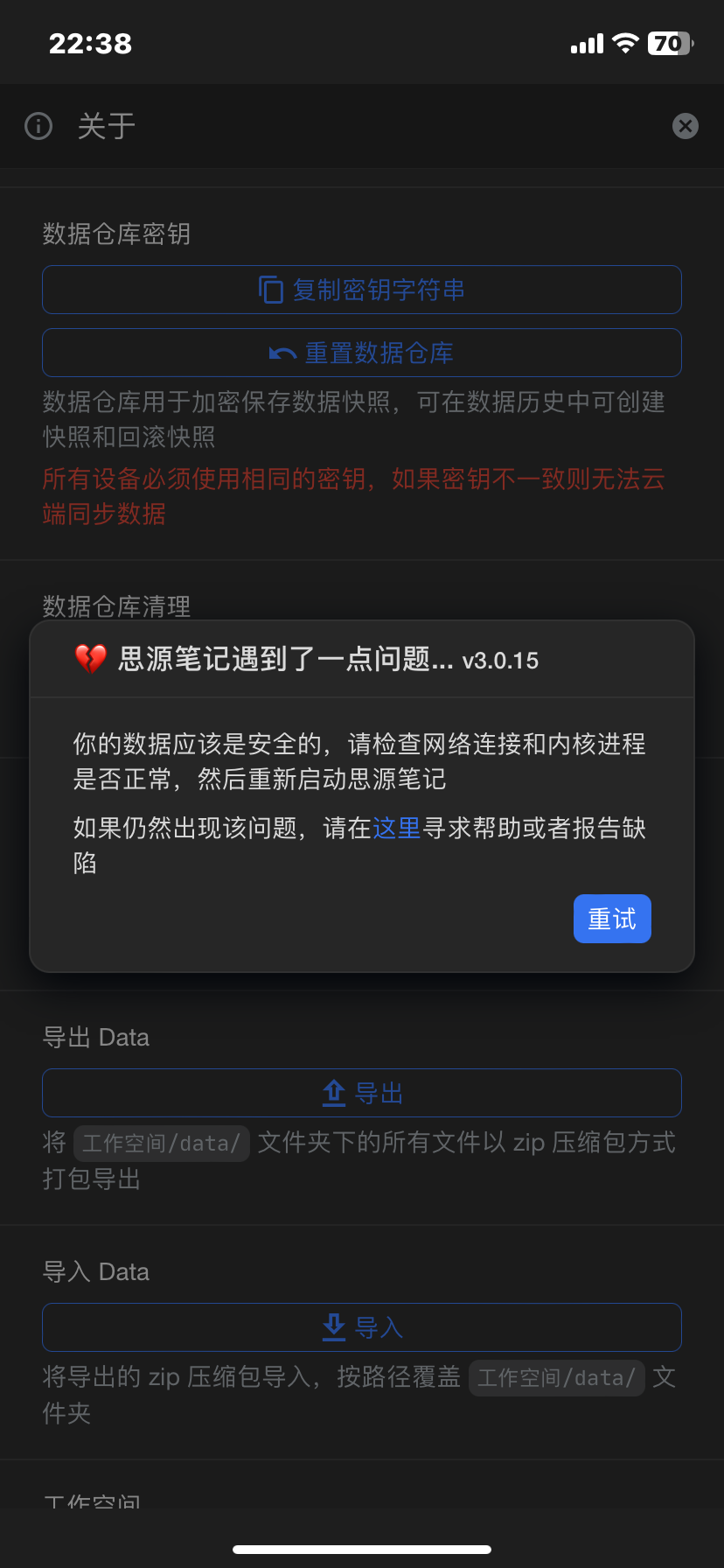The width and height of the screenshot is (724, 1568).
Task: Import data with the 导入 button
Action: click(361, 1326)
